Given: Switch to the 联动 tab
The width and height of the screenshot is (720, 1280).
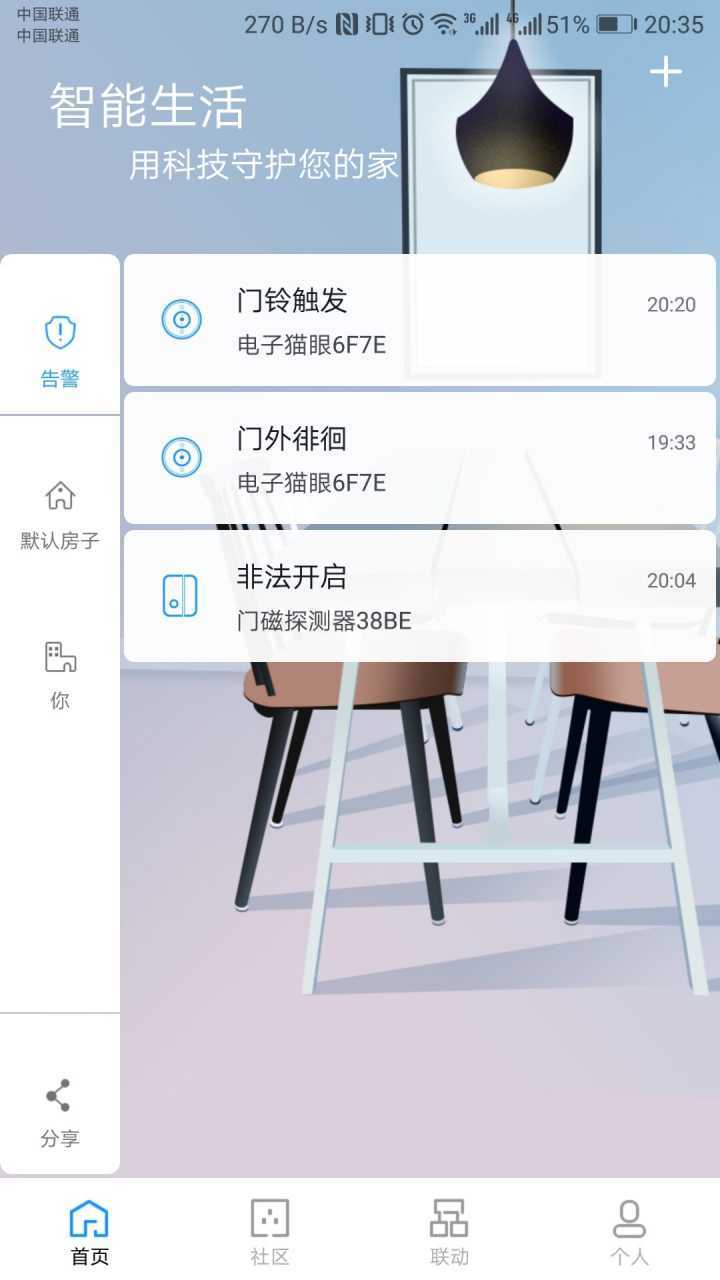Looking at the screenshot, I should (x=449, y=1232).
